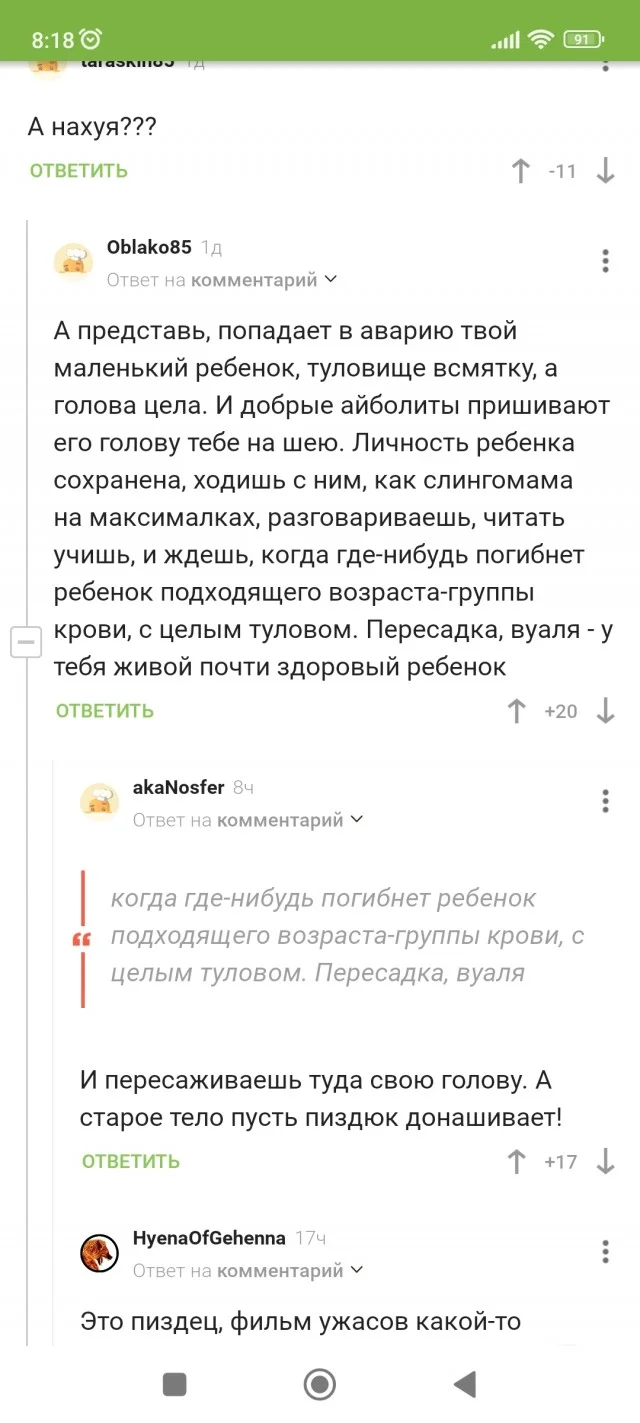Reply to the -11 rated top comment
640x1423 pixels.
tap(79, 170)
